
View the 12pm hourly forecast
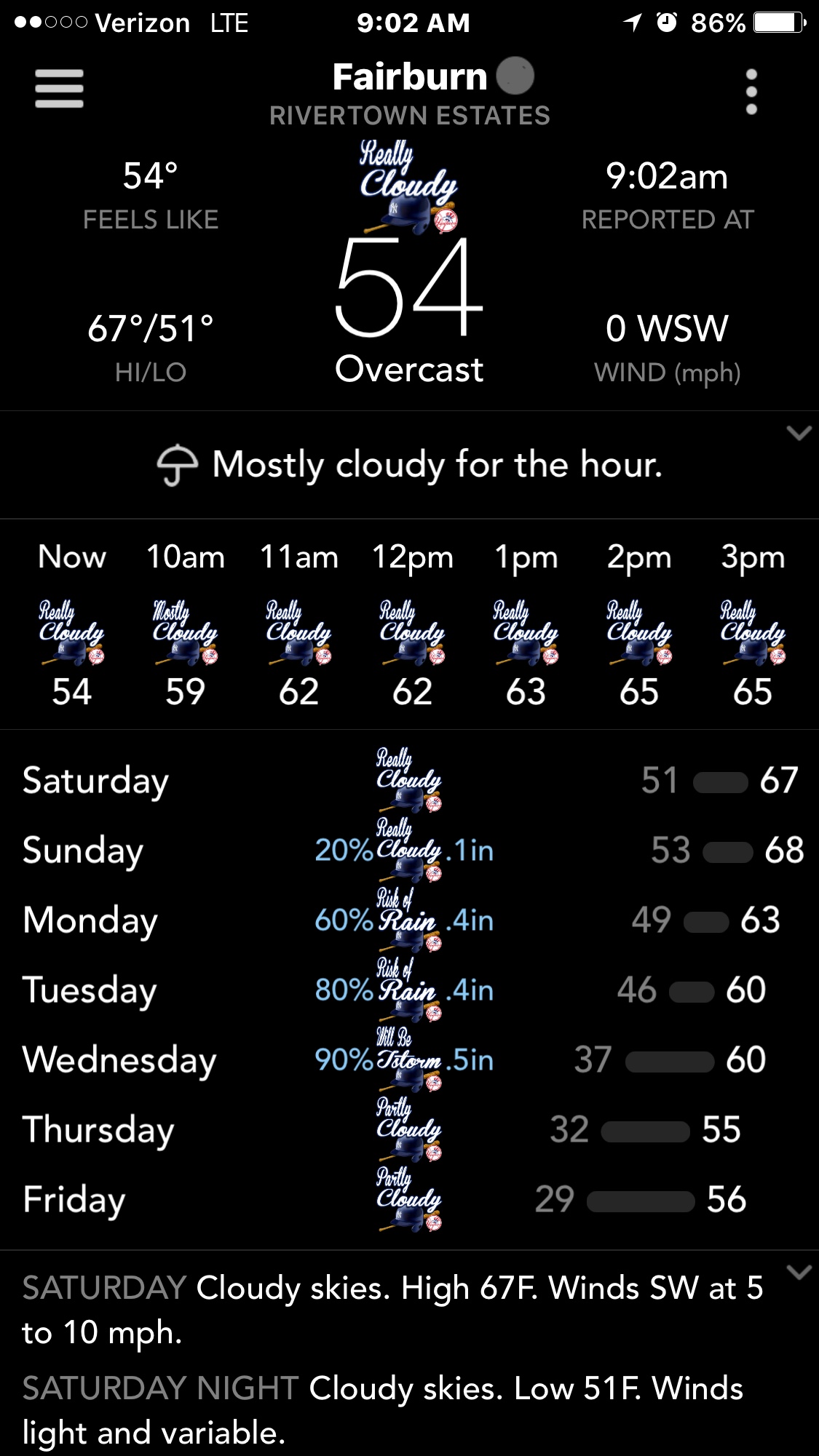tap(413, 626)
